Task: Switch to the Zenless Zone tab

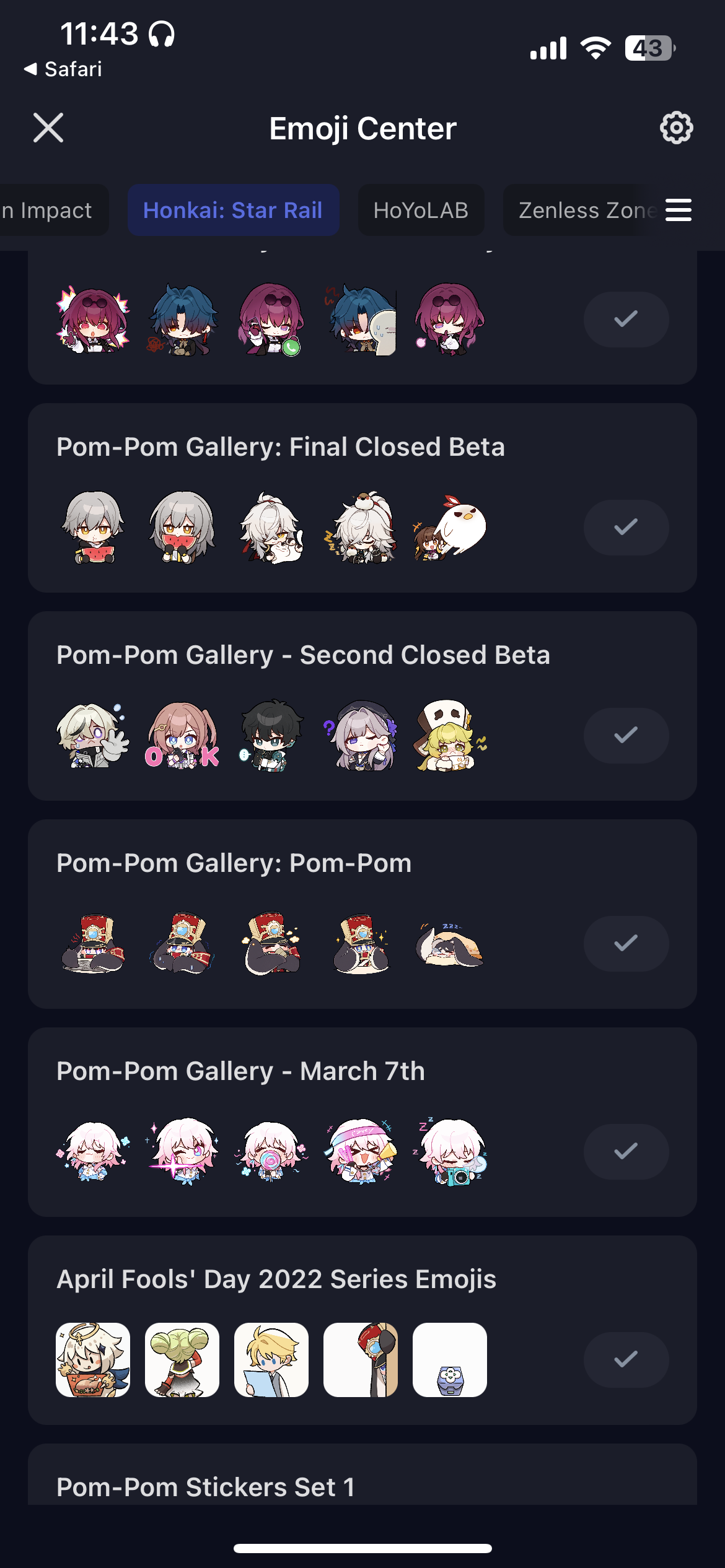Action: [586, 211]
